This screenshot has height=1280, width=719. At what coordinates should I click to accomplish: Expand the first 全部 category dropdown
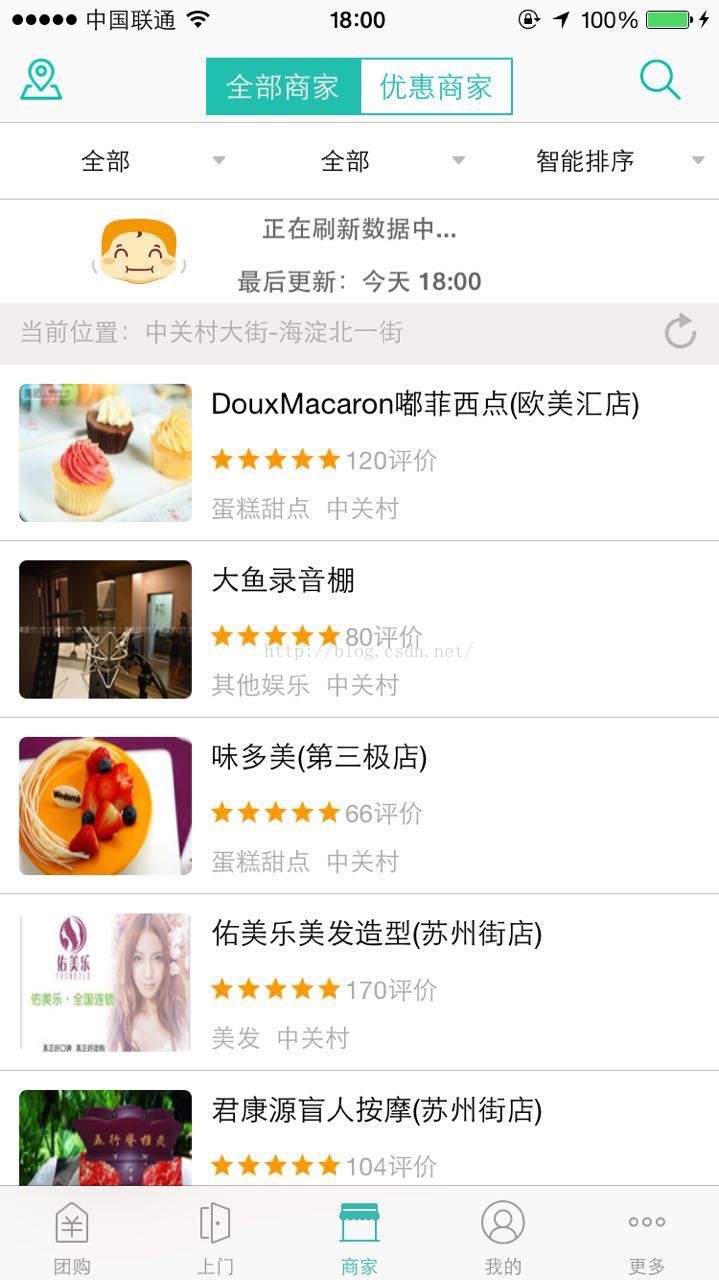120,161
